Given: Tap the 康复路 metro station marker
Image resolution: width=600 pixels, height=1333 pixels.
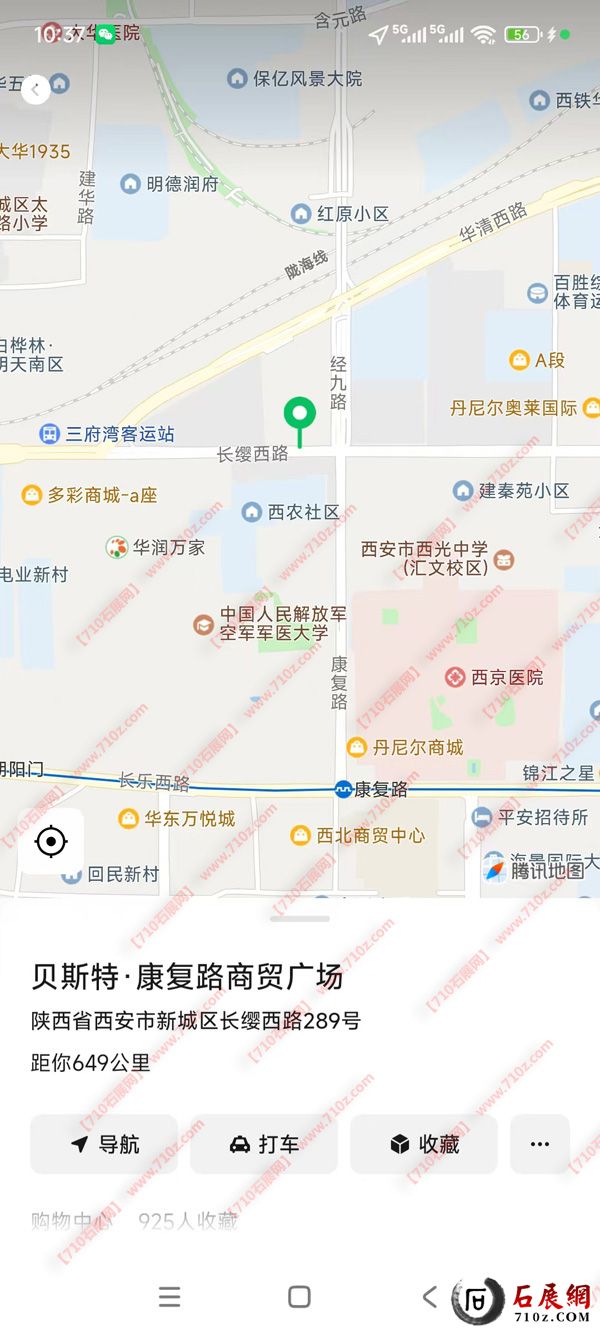Looking at the screenshot, I should pos(343,789).
